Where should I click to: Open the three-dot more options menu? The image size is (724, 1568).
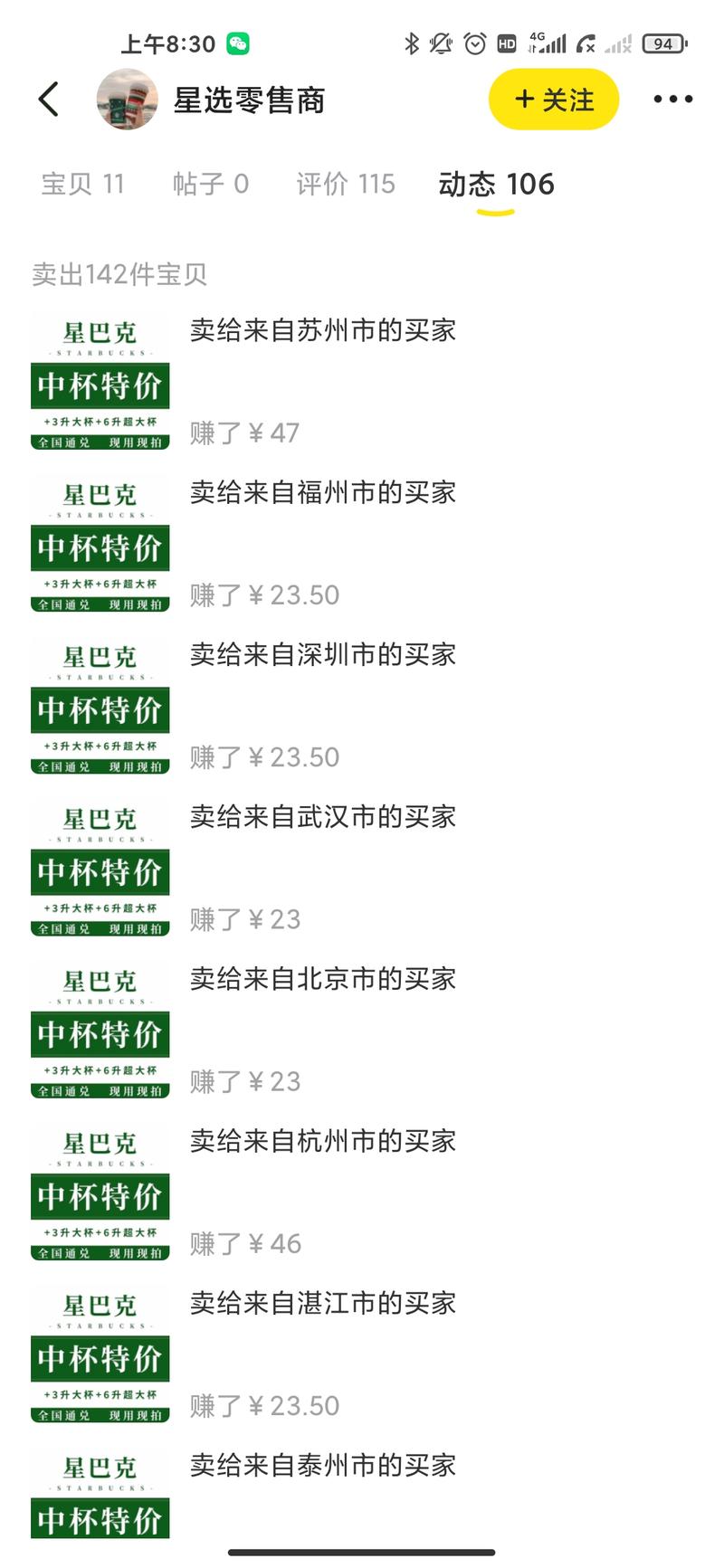[673, 100]
